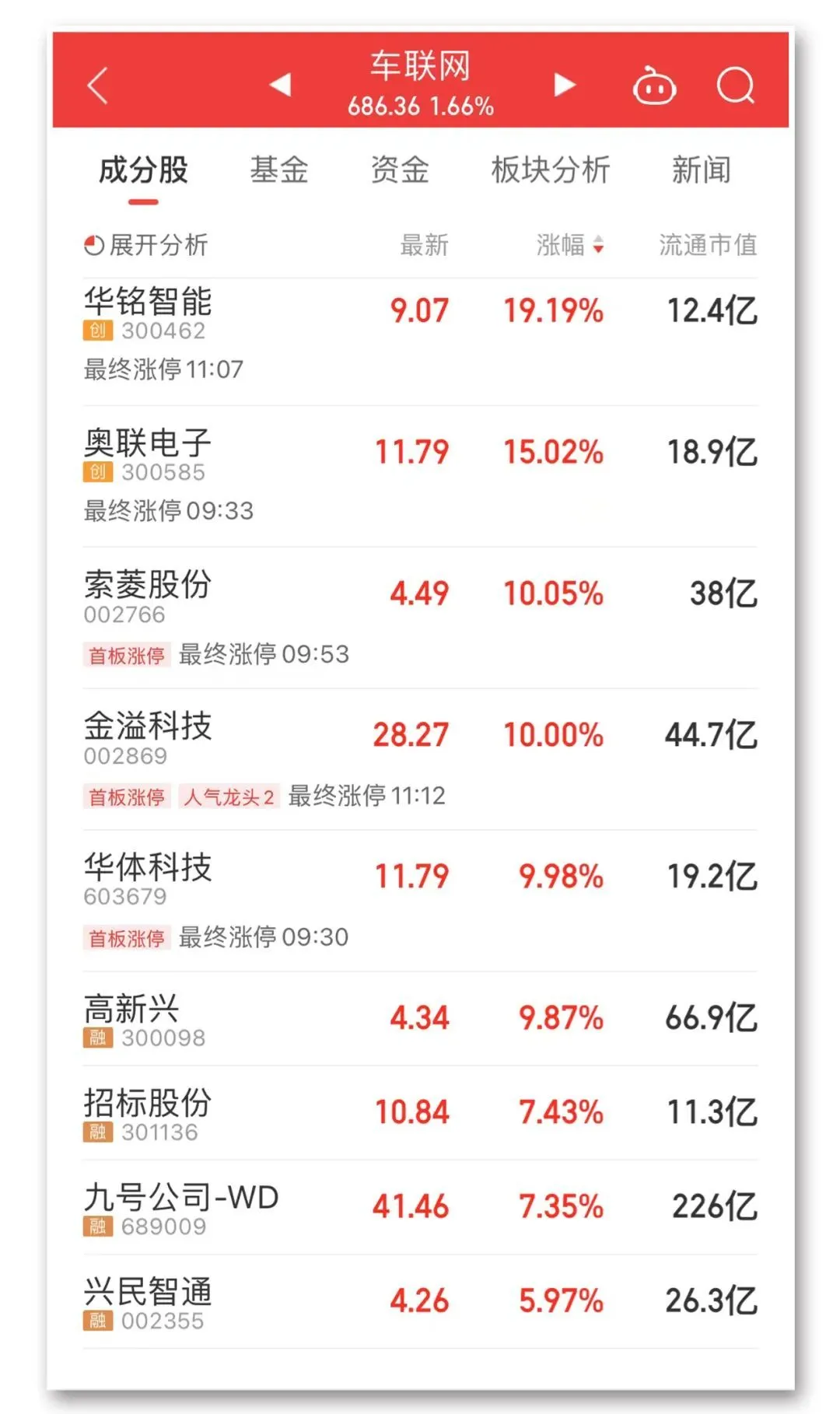Viewport: 840px width, 1414px height.
Task: Open the 板块分析 tab
Action: coord(551,170)
